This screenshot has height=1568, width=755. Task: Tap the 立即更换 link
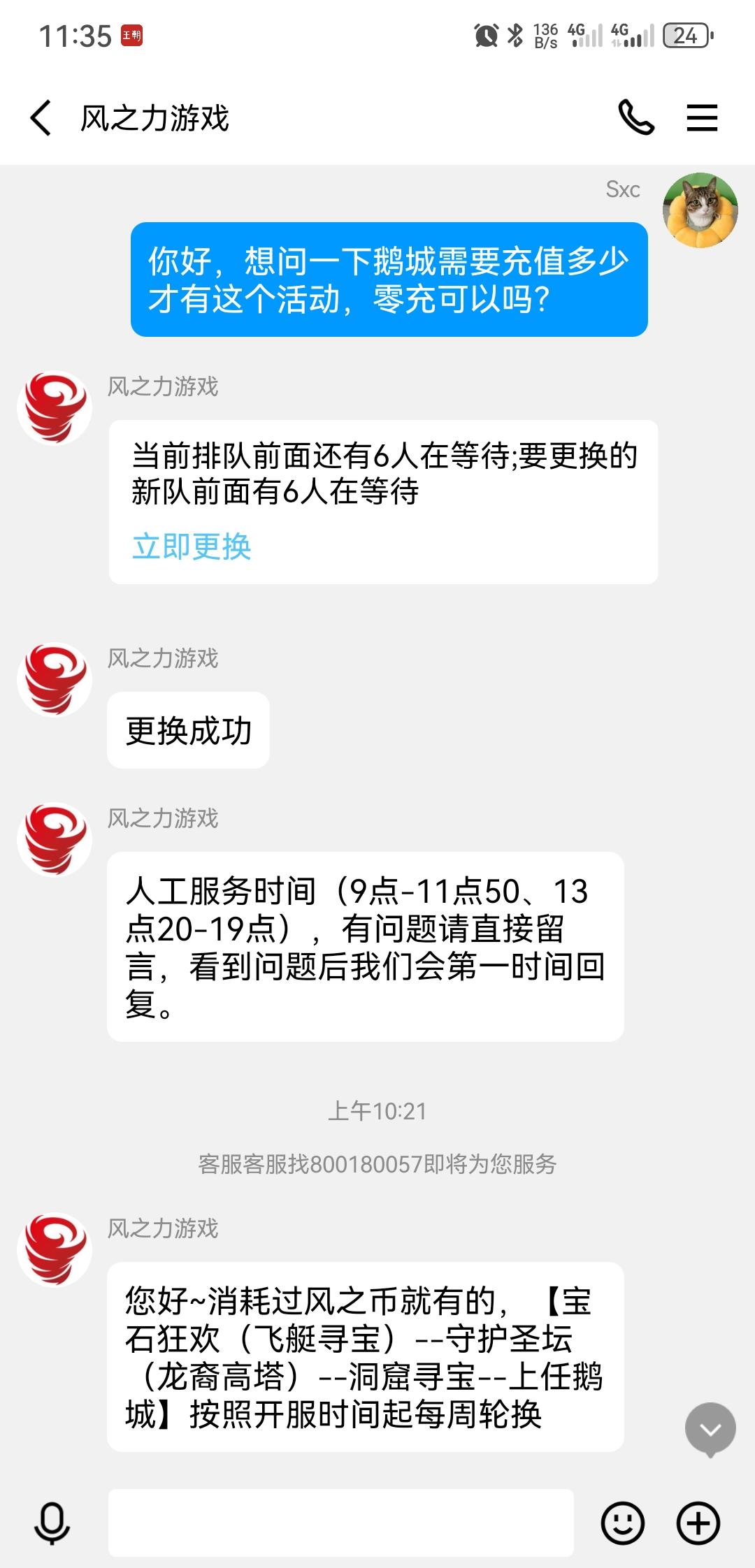(x=192, y=546)
